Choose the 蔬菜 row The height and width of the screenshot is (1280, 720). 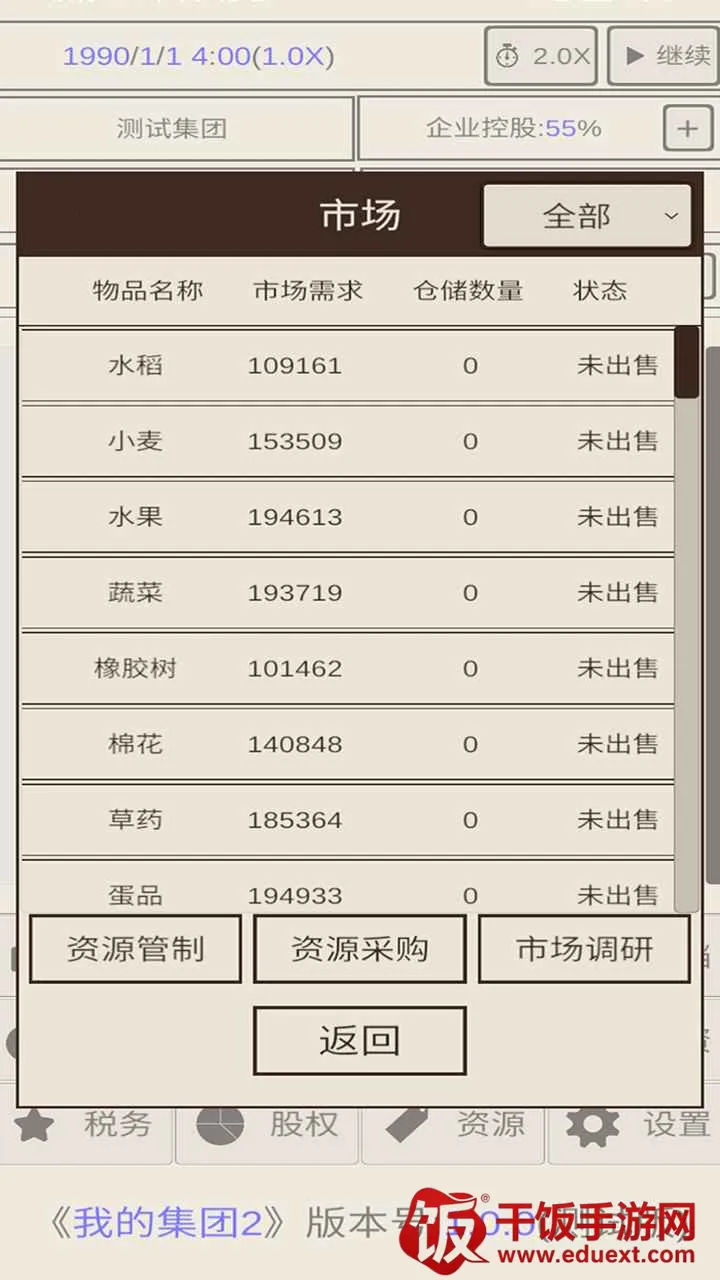point(347,593)
